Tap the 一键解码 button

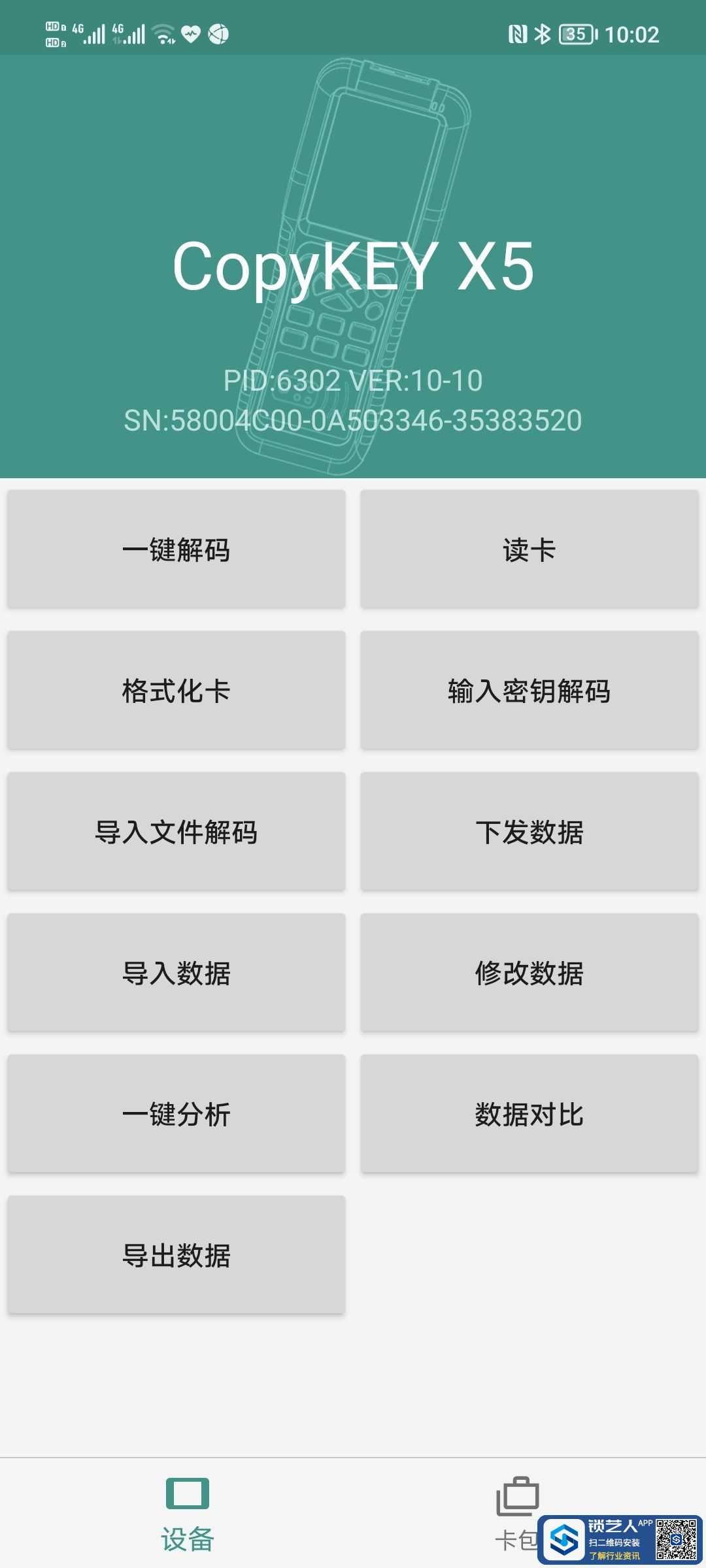tap(176, 549)
